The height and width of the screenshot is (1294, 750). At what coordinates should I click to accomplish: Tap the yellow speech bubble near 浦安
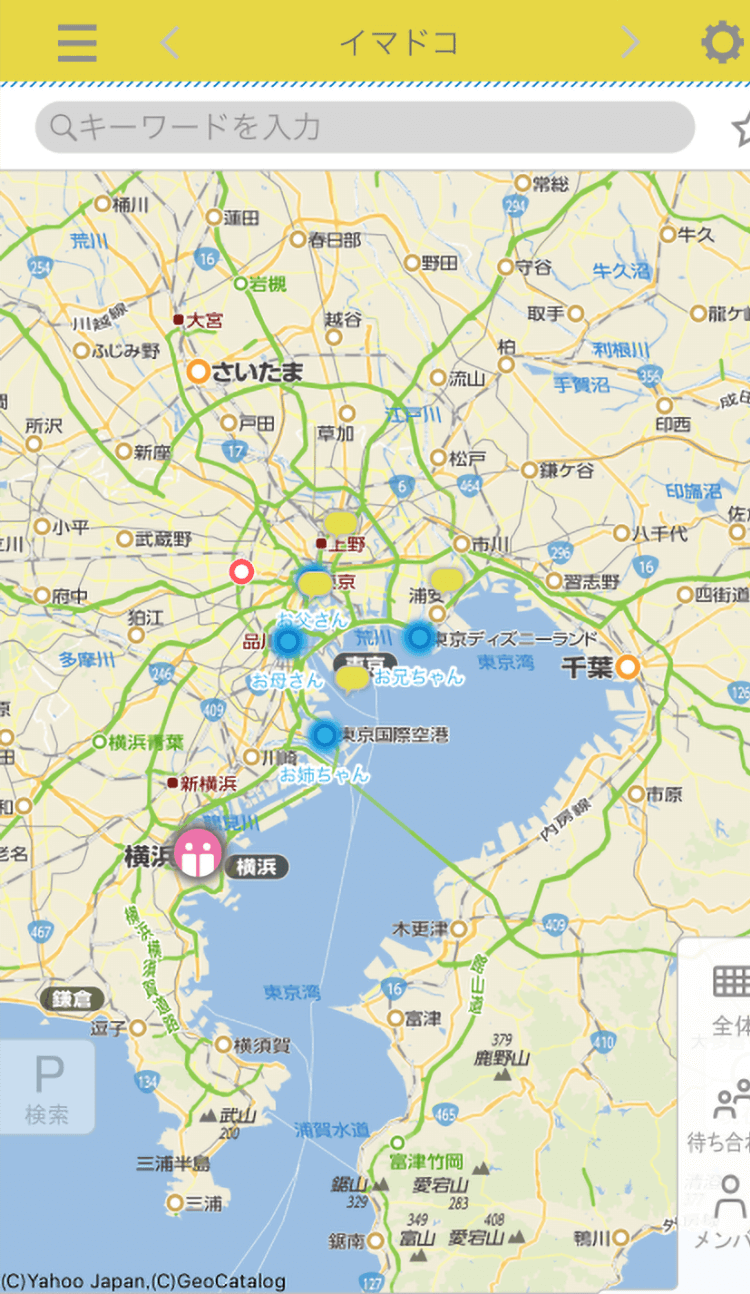446,580
